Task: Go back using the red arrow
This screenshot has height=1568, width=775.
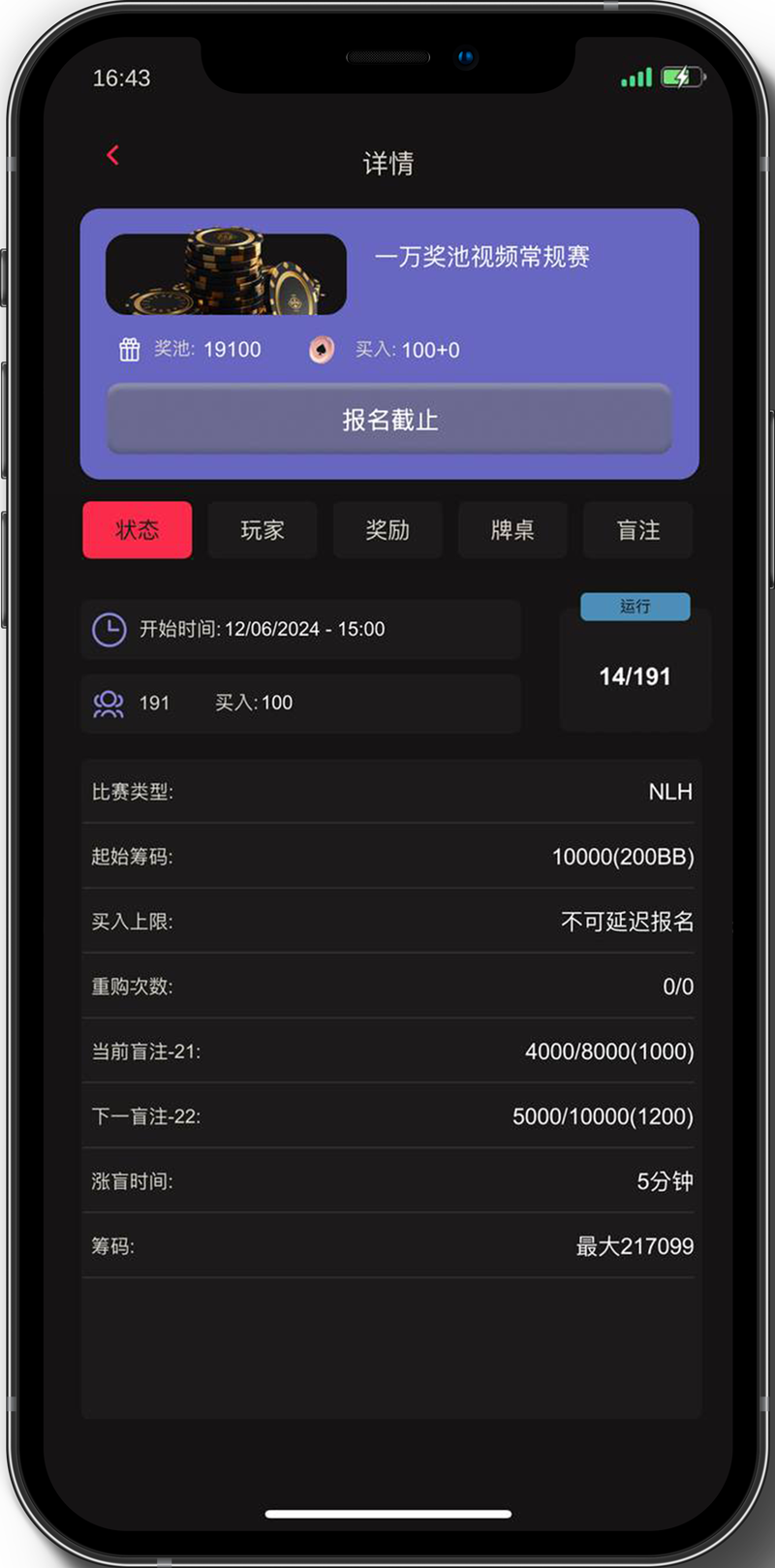Action: coord(112,155)
